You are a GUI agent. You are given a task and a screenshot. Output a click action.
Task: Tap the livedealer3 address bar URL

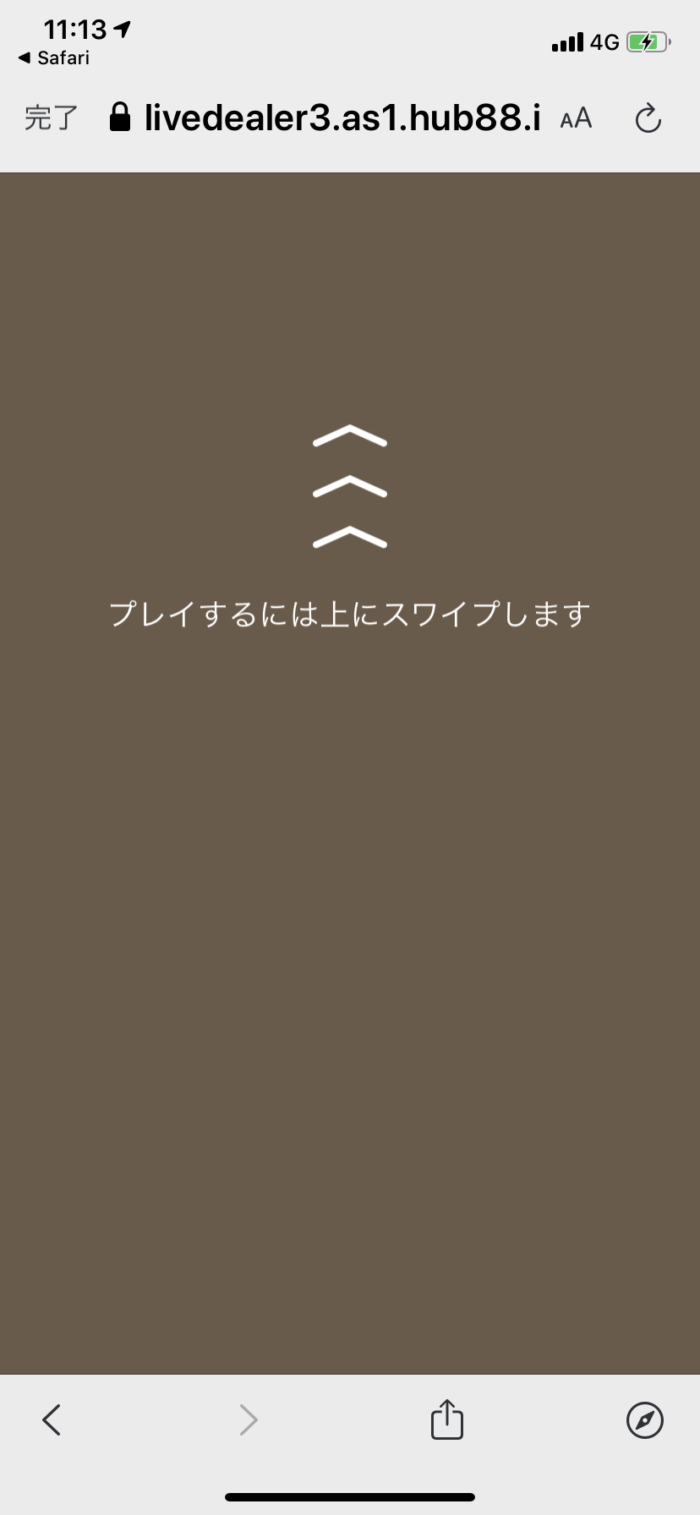tap(340, 119)
